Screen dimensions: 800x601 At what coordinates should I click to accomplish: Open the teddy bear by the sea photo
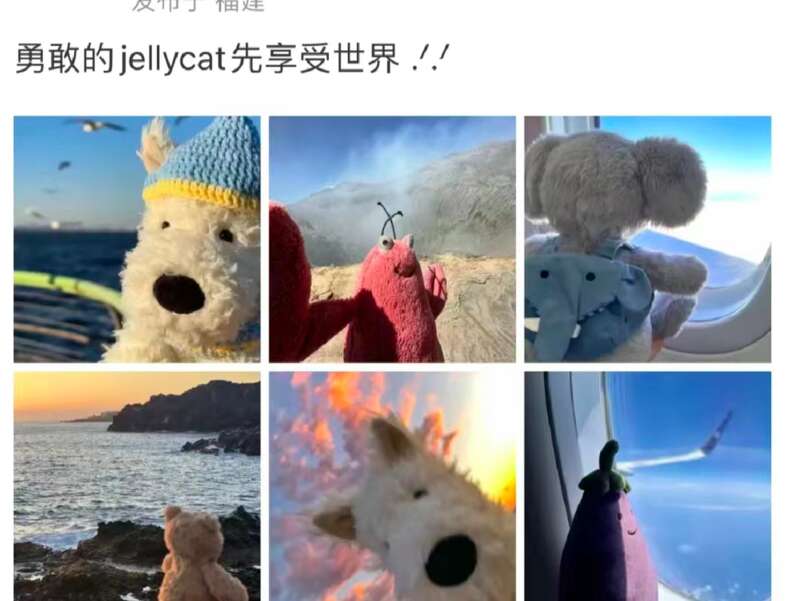pos(137,486)
